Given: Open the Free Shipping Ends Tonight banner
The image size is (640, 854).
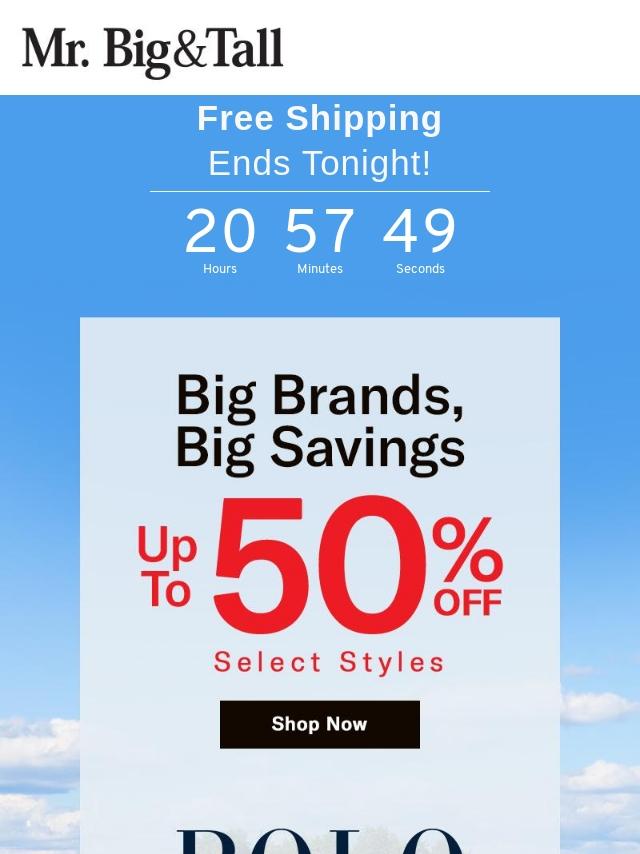Looking at the screenshot, I should click(319, 141).
